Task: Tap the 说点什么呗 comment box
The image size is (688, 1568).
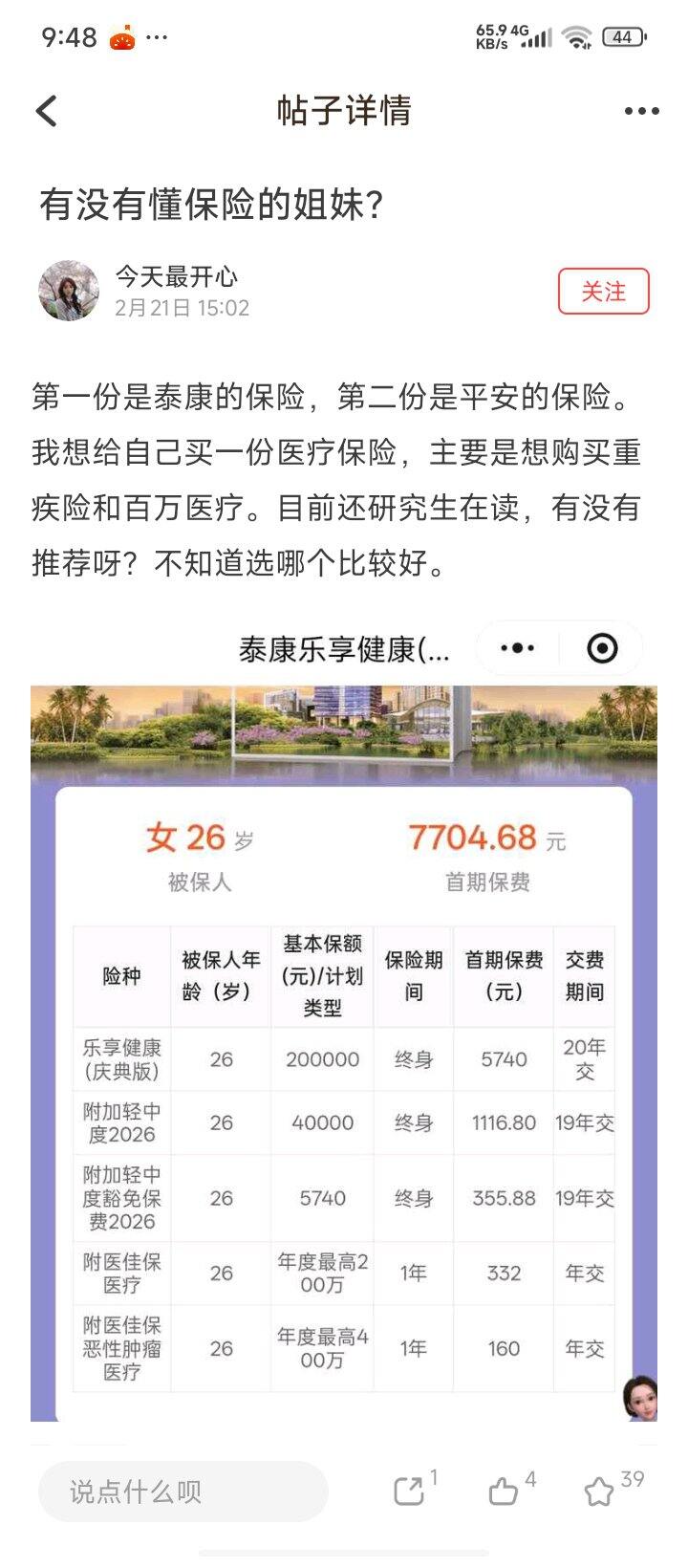Action: point(183,1492)
